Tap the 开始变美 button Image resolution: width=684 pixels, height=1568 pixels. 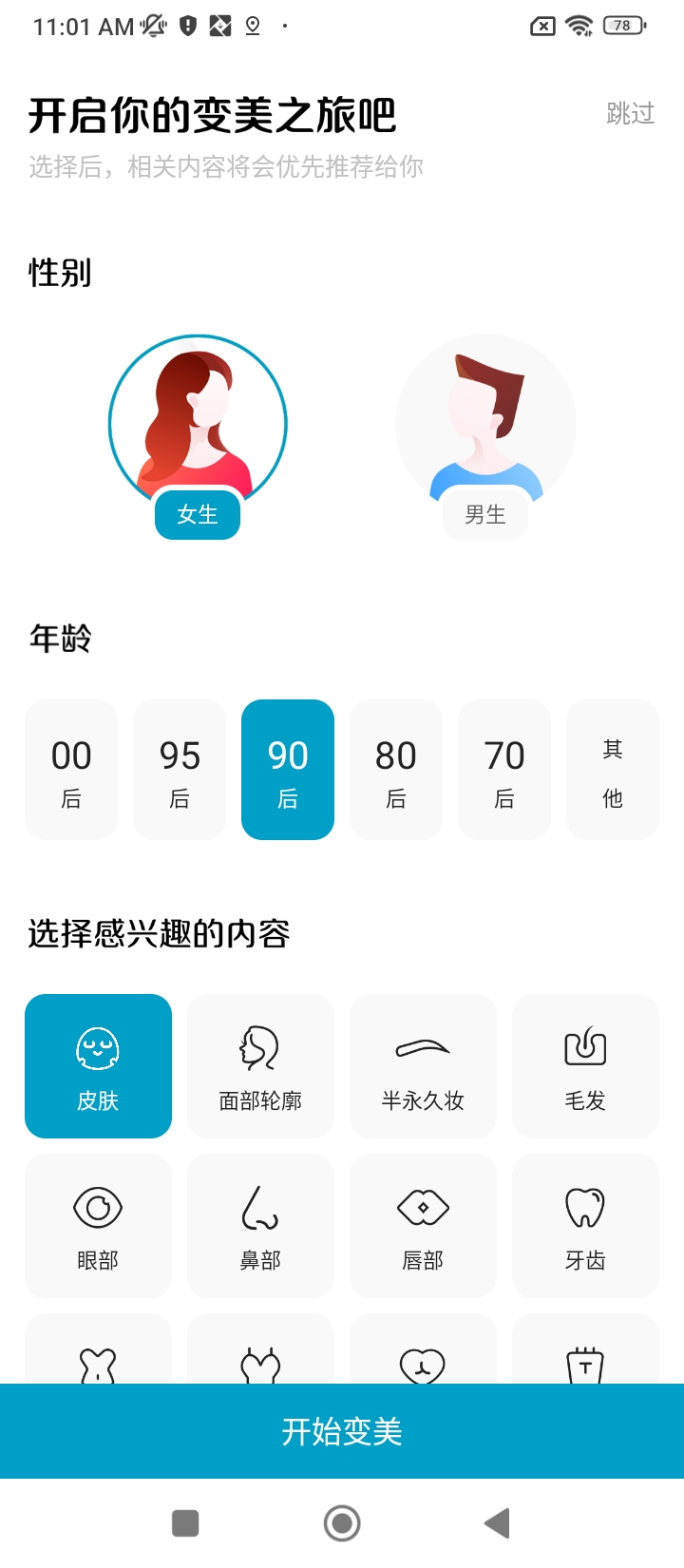[x=342, y=1431]
